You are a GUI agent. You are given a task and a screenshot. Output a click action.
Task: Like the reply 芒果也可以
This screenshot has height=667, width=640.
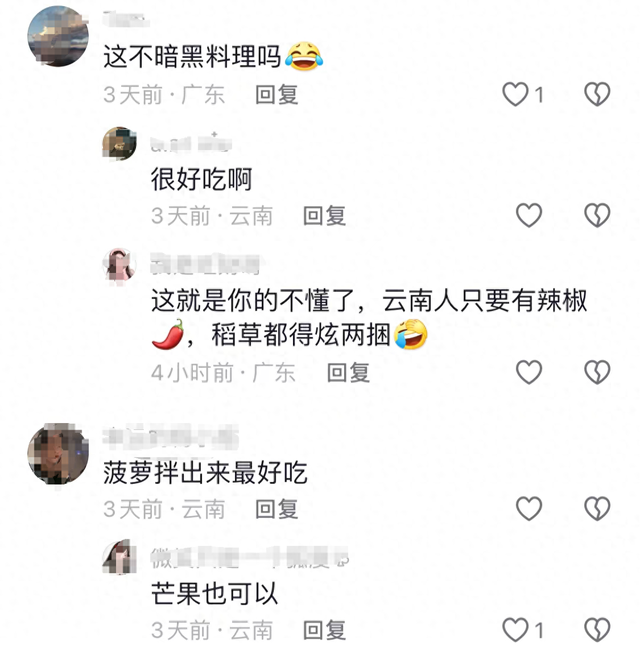(516, 630)
